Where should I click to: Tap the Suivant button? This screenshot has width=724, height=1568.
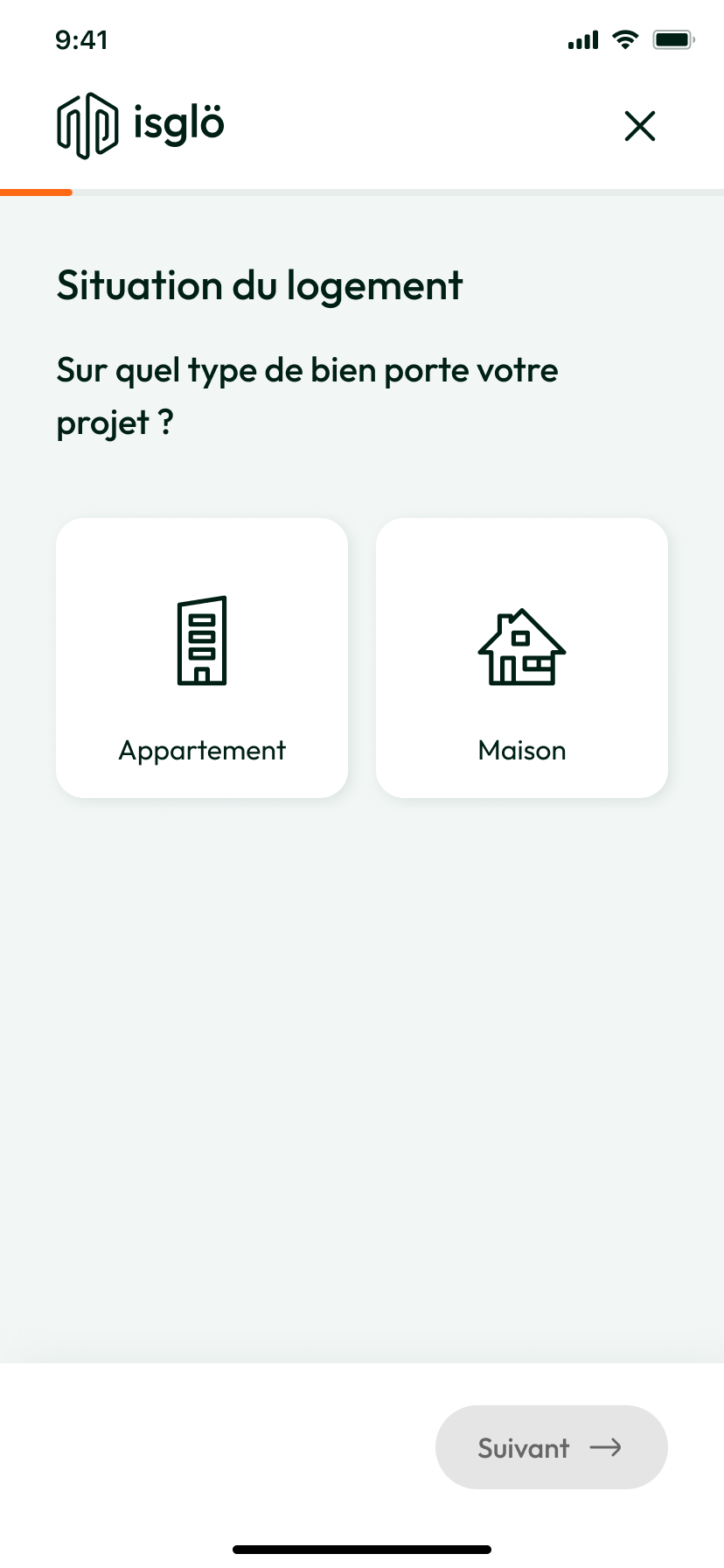[552, 1447]
